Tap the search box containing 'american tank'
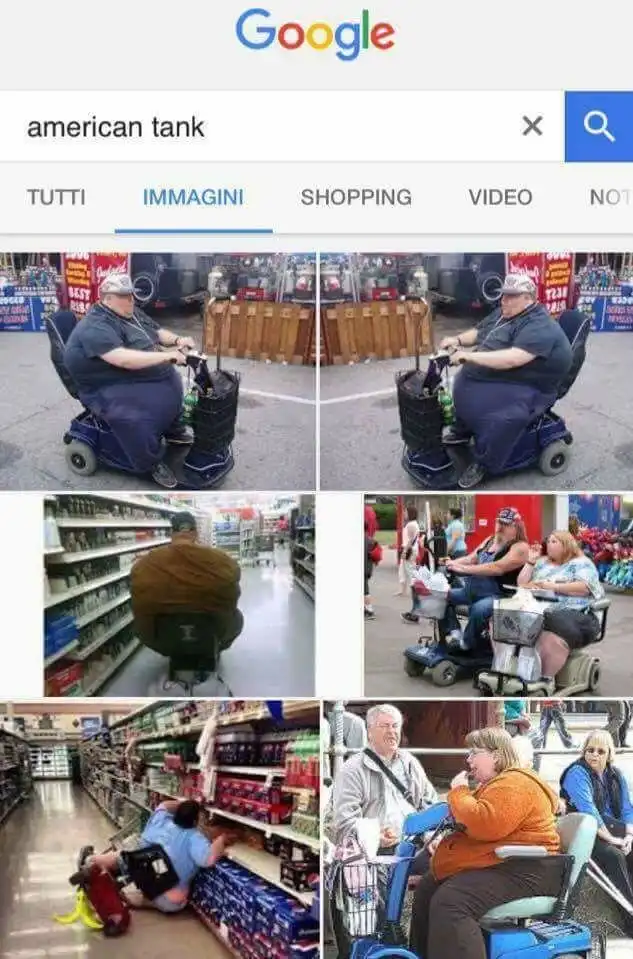633x959 pixels. 260,127
